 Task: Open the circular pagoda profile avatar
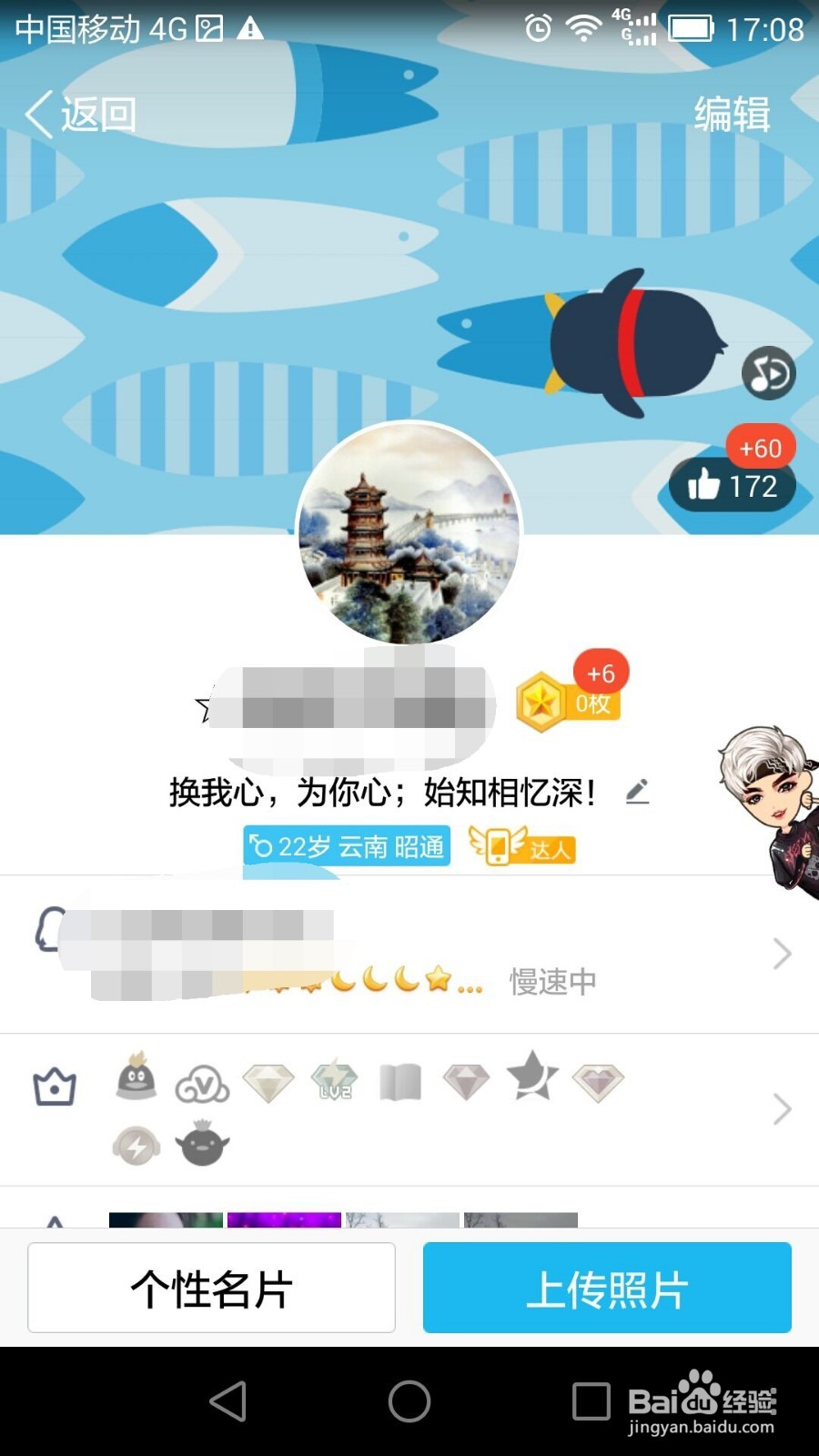(x=409, y=531)
